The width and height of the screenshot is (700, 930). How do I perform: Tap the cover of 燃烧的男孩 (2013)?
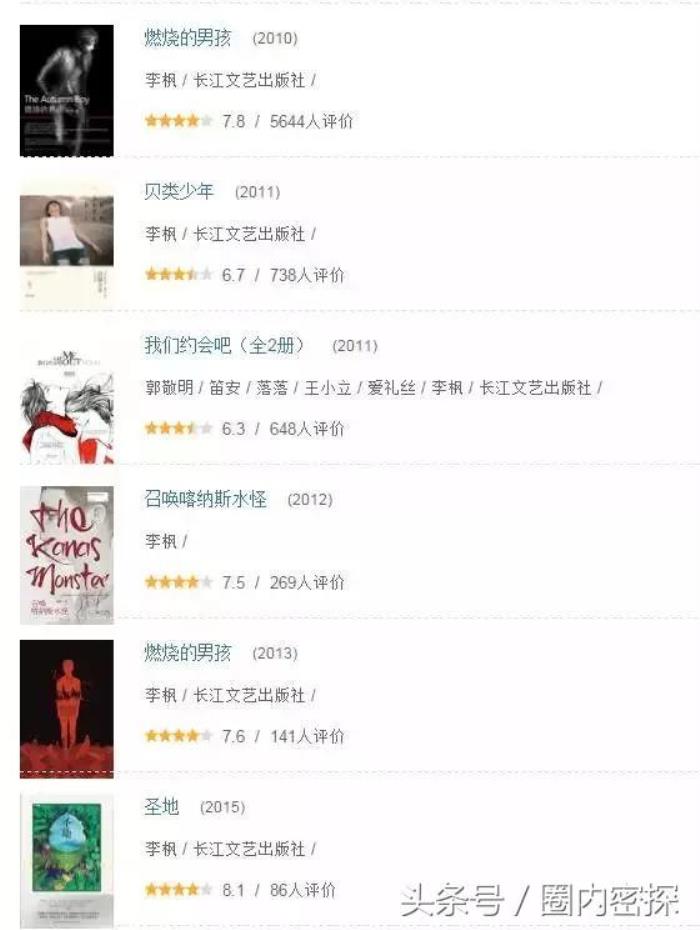[67, 707]
